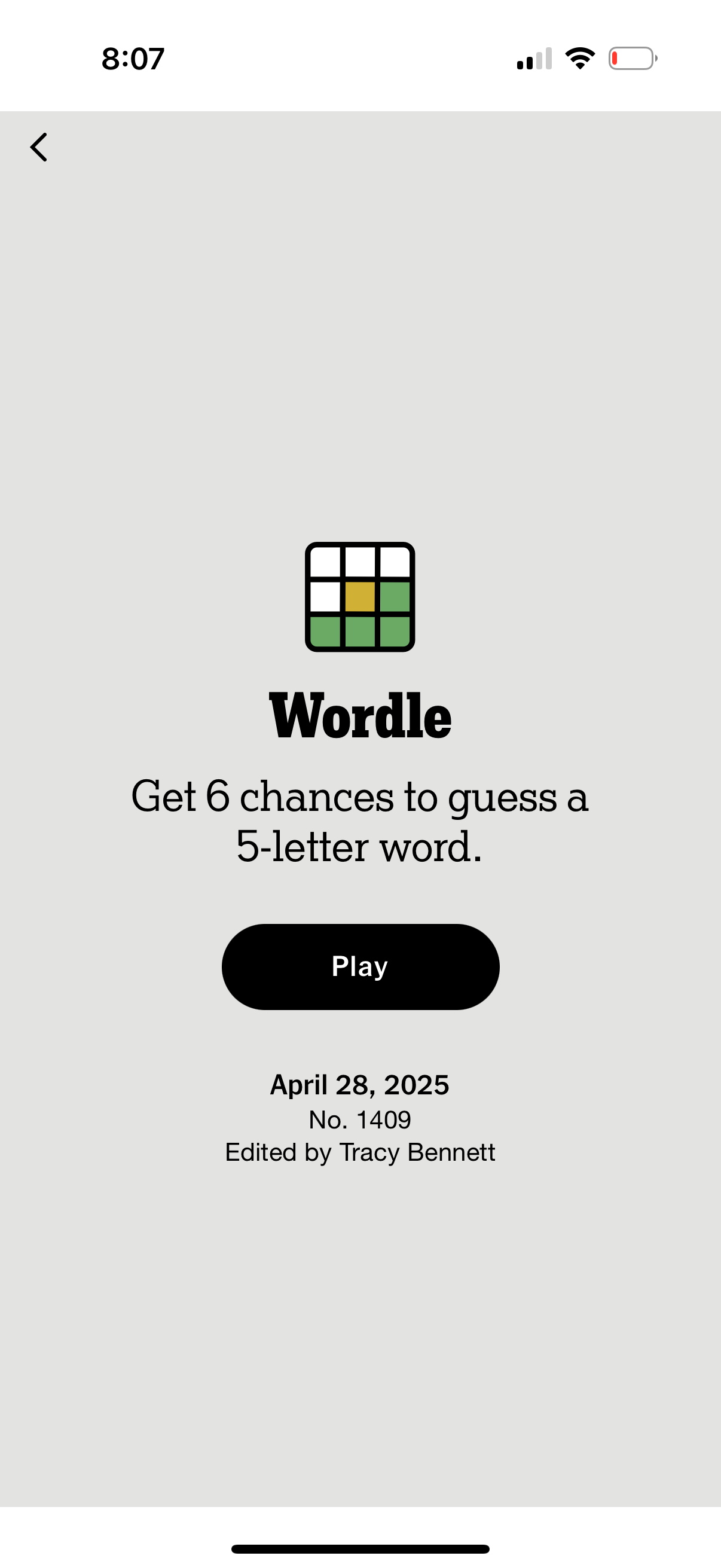Click the back navigation area top left
The width and height of the screenshot is (721, 1568).
point(38,146)
